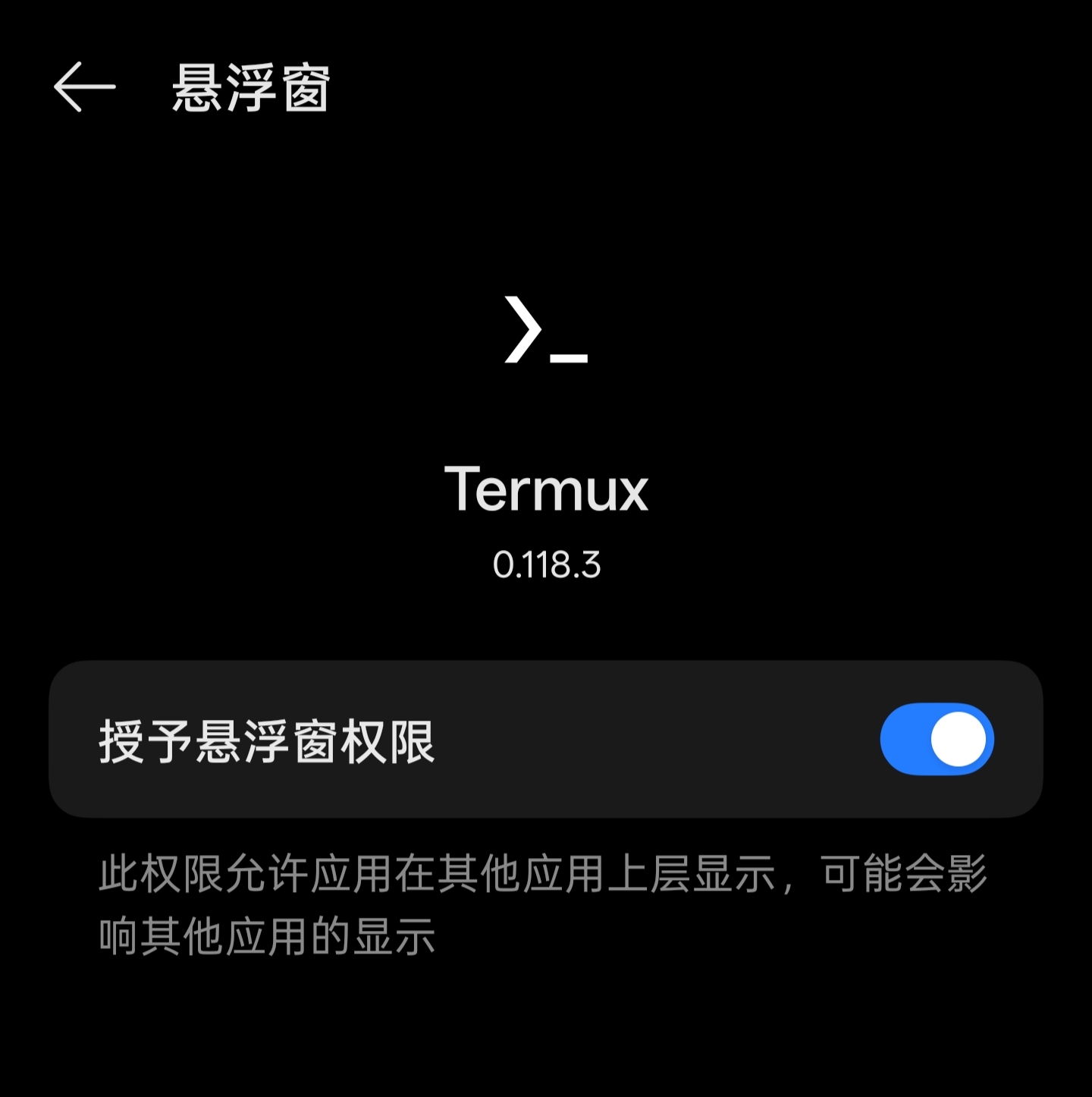Click the blue toggle's white knob

(958, 738)
